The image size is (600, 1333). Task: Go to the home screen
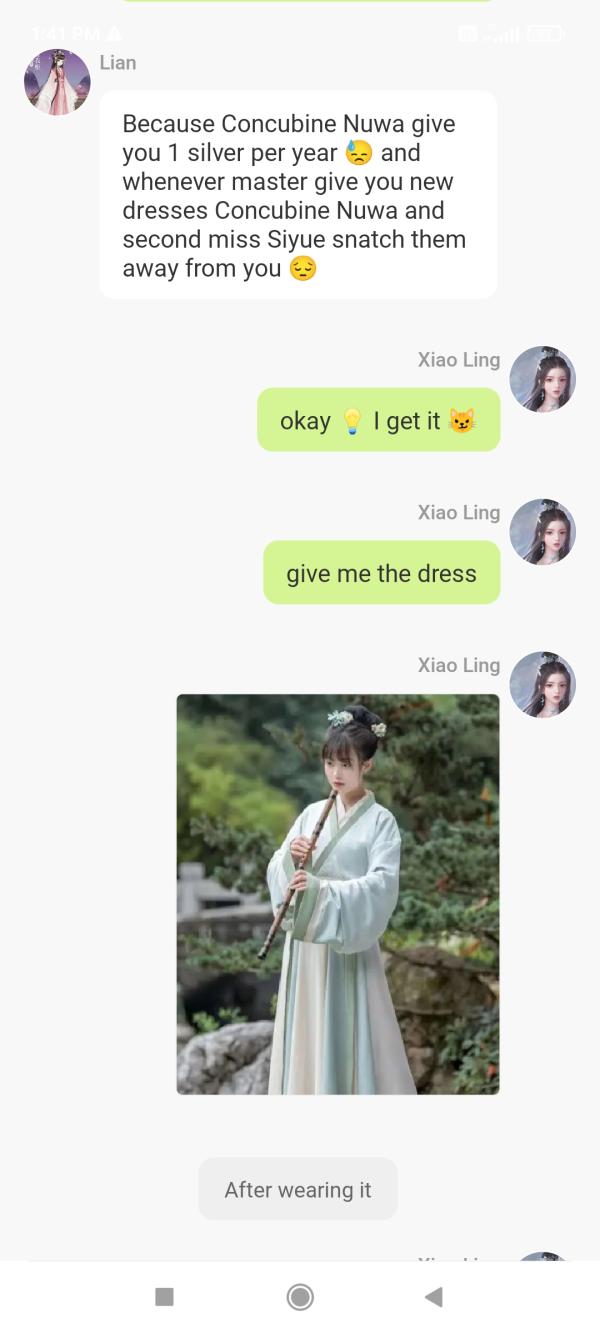tap(300, 1297)
